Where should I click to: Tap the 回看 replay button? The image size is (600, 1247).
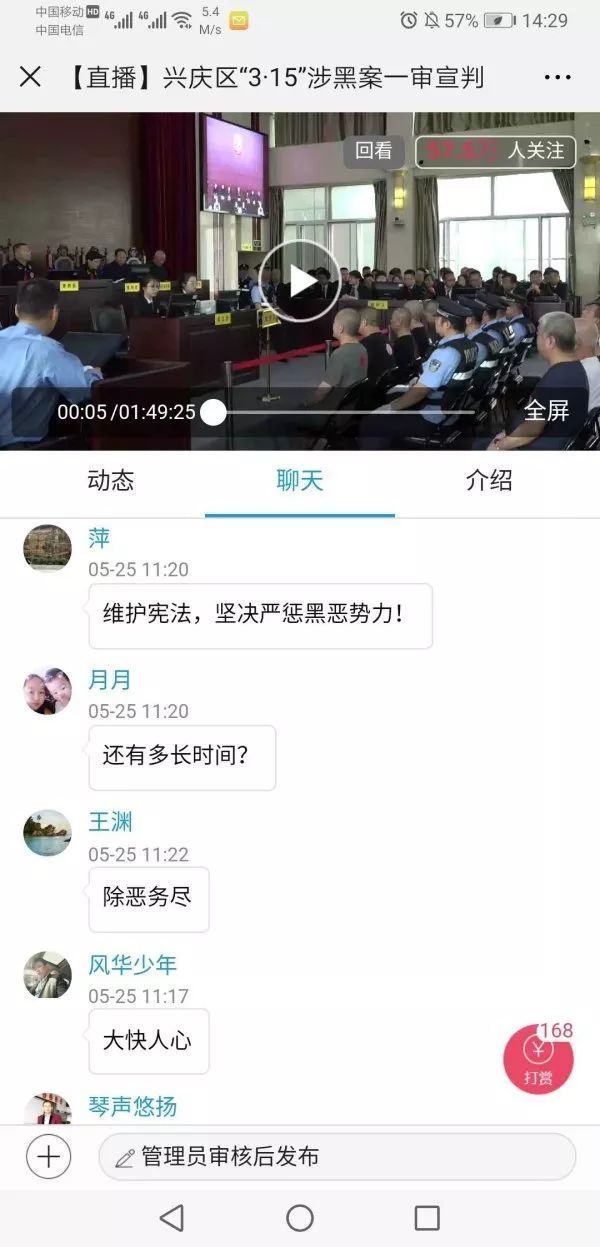(374, 152)
